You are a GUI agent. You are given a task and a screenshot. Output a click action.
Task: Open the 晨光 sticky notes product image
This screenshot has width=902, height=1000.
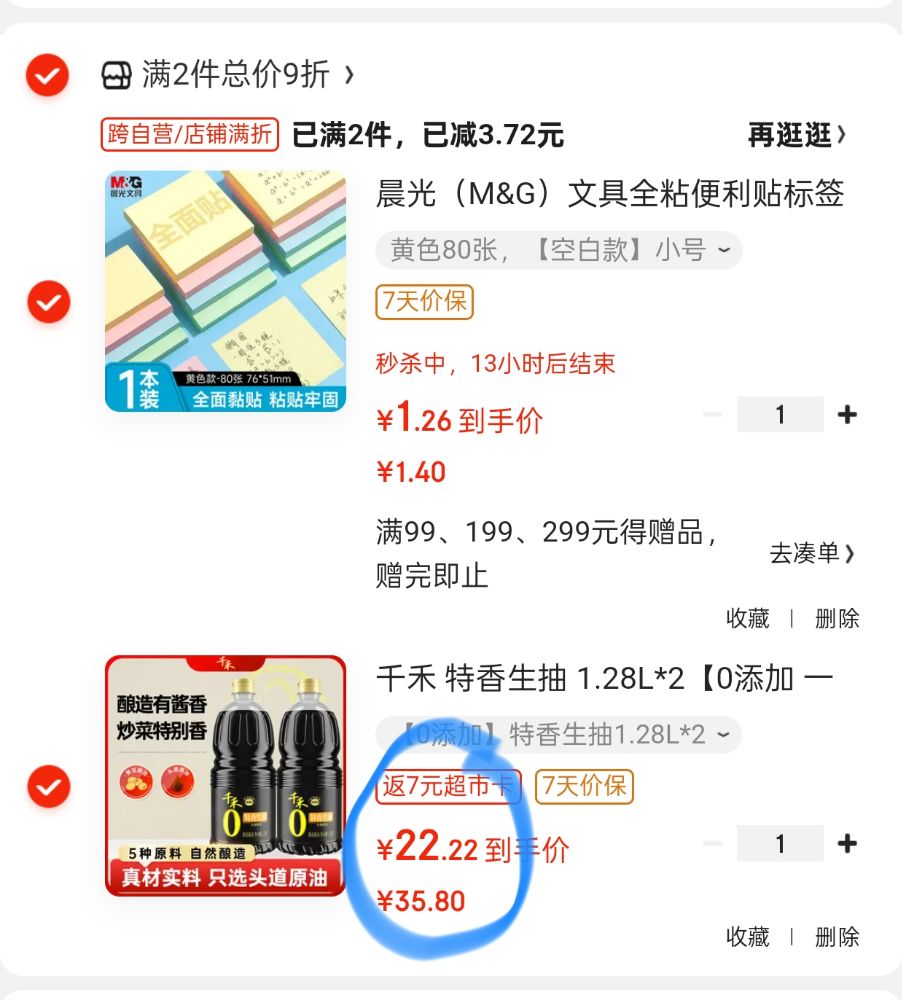tap(225, 290)
